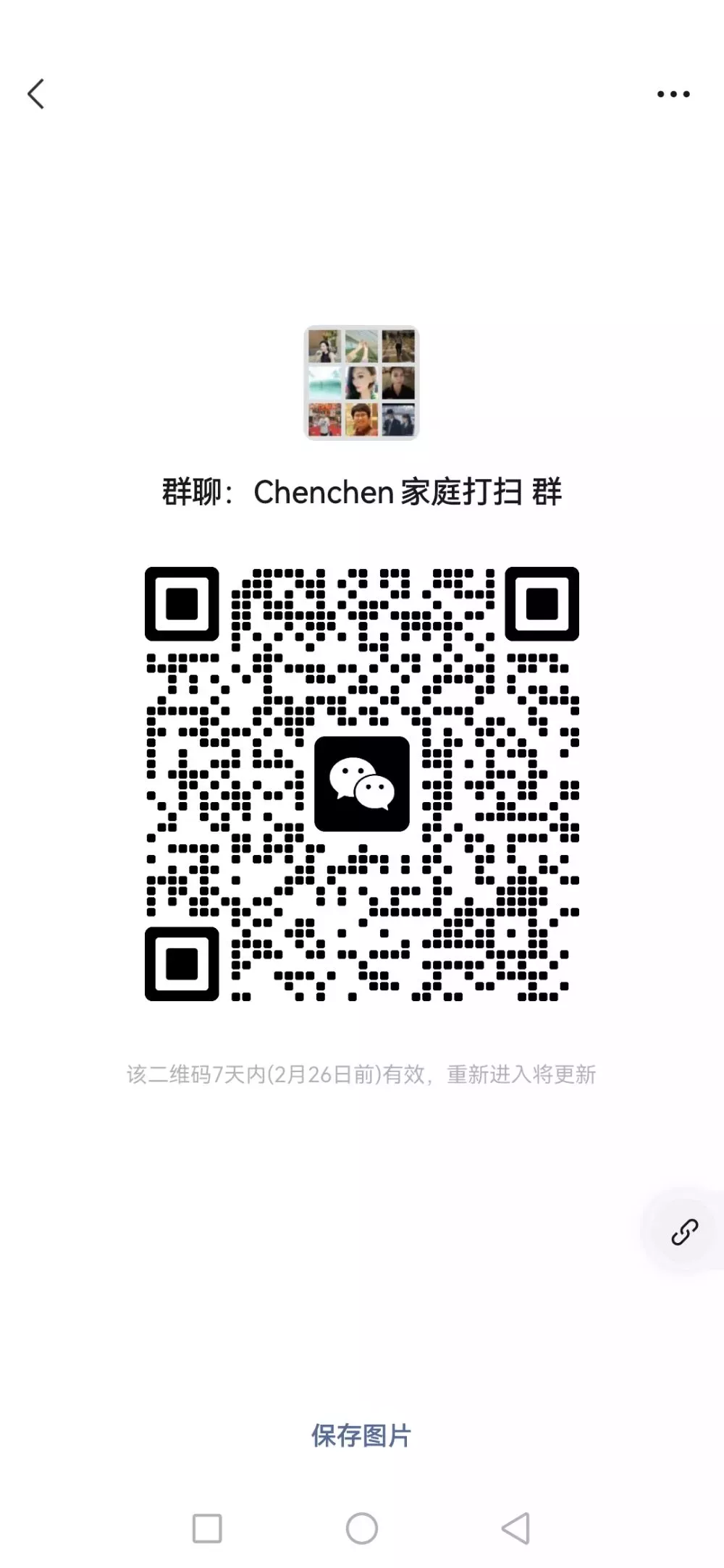Open recent apps via the square button
The height and width of the screenshot is (1568, 724).
[207, 1529]
